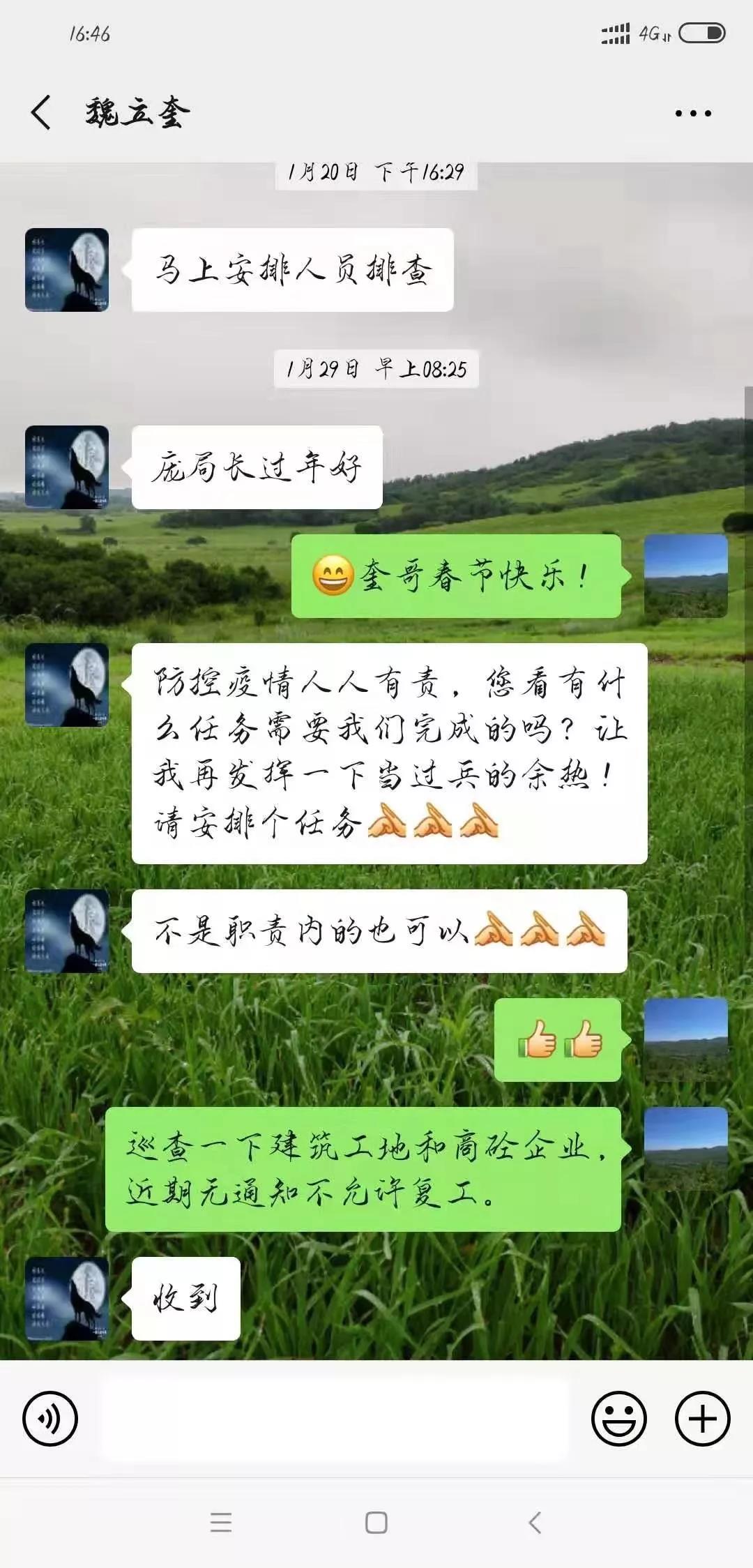Tap the message text input field
The image size is (753, 1568).
[x=335, y=1418]
